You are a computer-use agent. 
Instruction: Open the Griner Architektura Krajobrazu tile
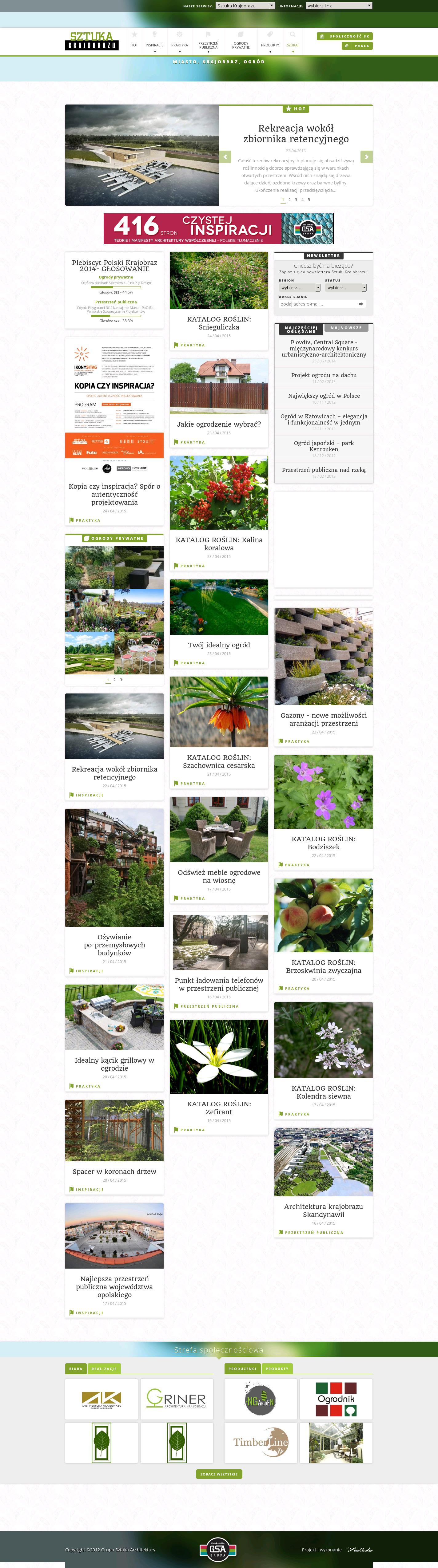pos(177,1399)
